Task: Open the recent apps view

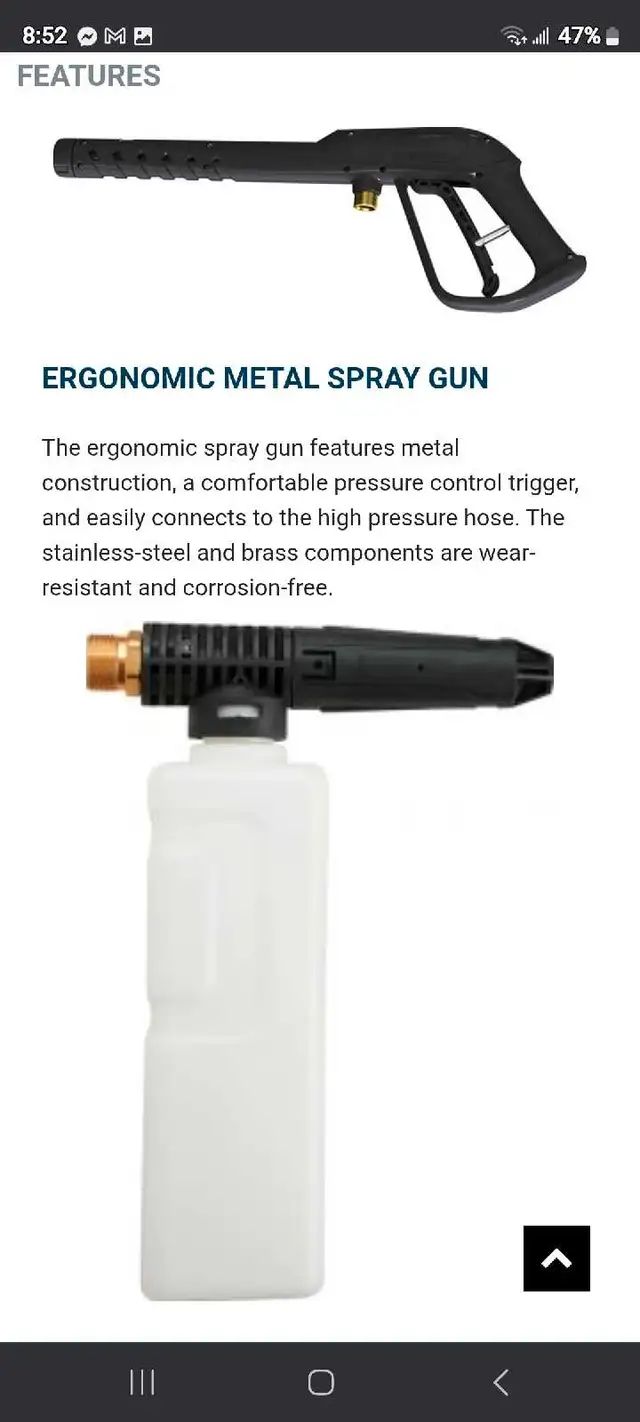Action: tap(142, 1382)
